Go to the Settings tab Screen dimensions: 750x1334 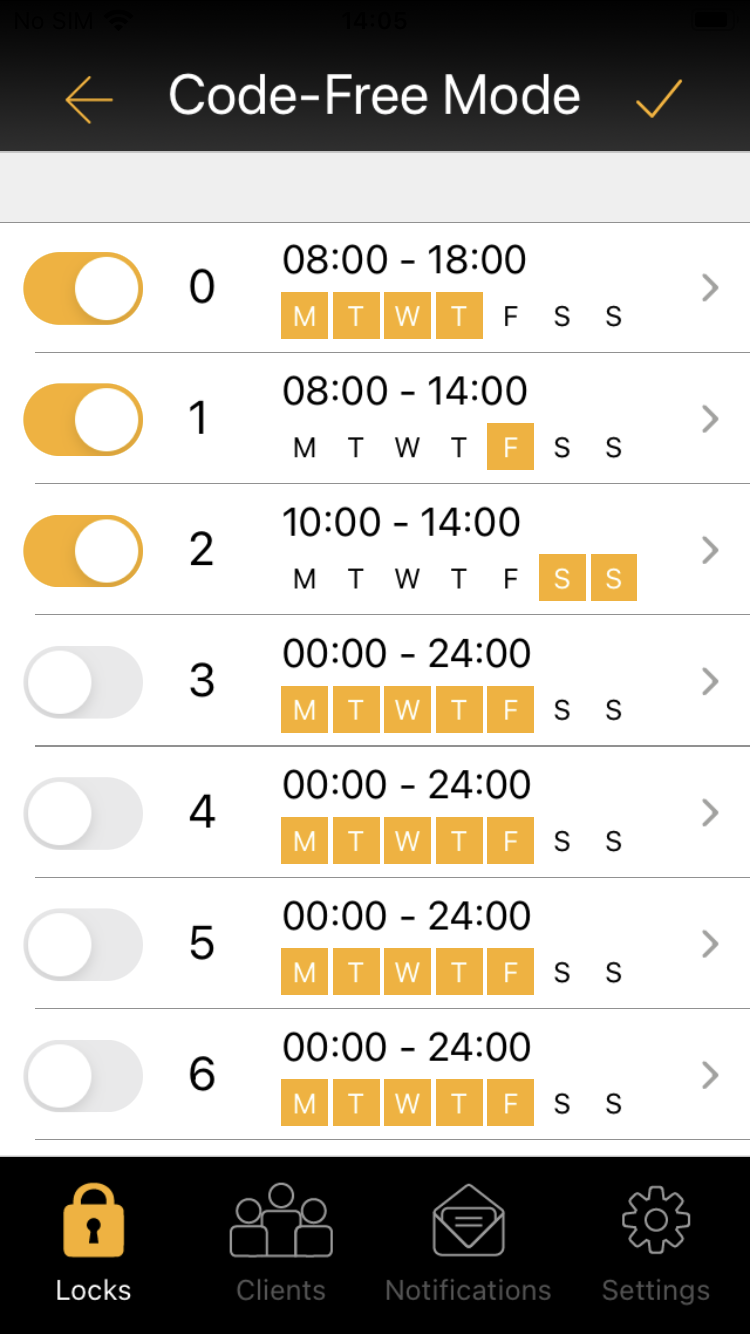pyautogui.click(x=656, y=1245)
